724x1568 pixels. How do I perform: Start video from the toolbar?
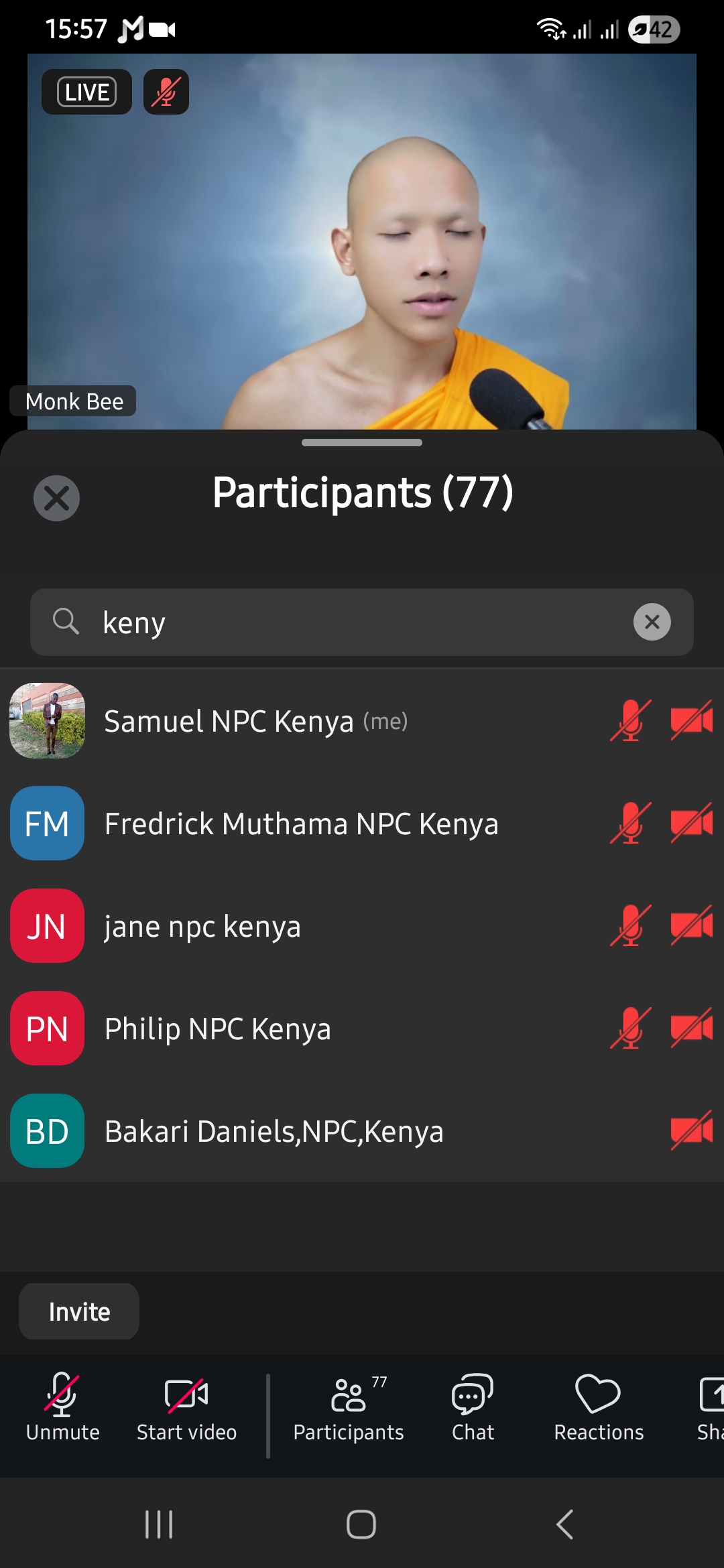click(186, 1407)
